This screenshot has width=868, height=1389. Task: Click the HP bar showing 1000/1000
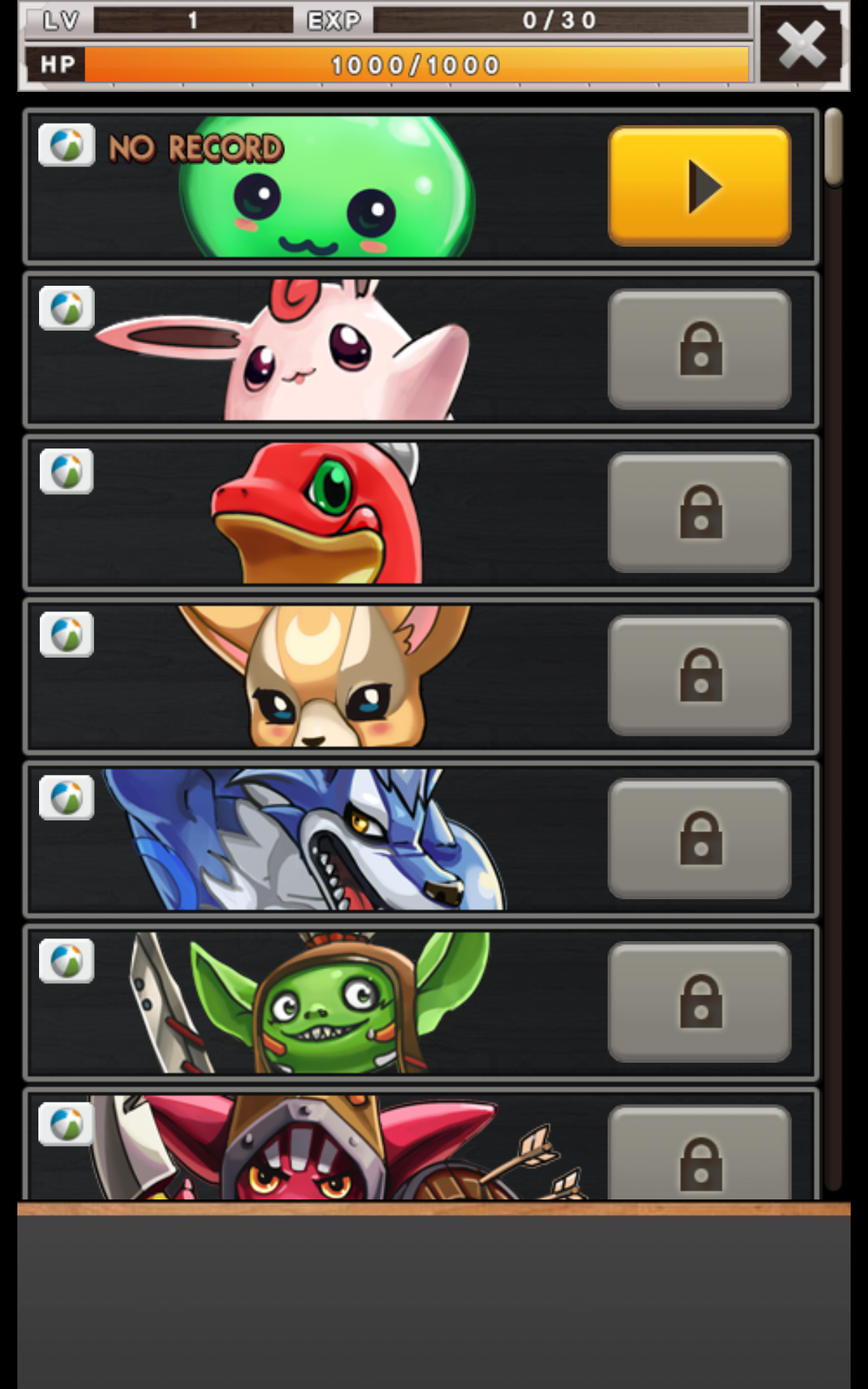(416, 64)
